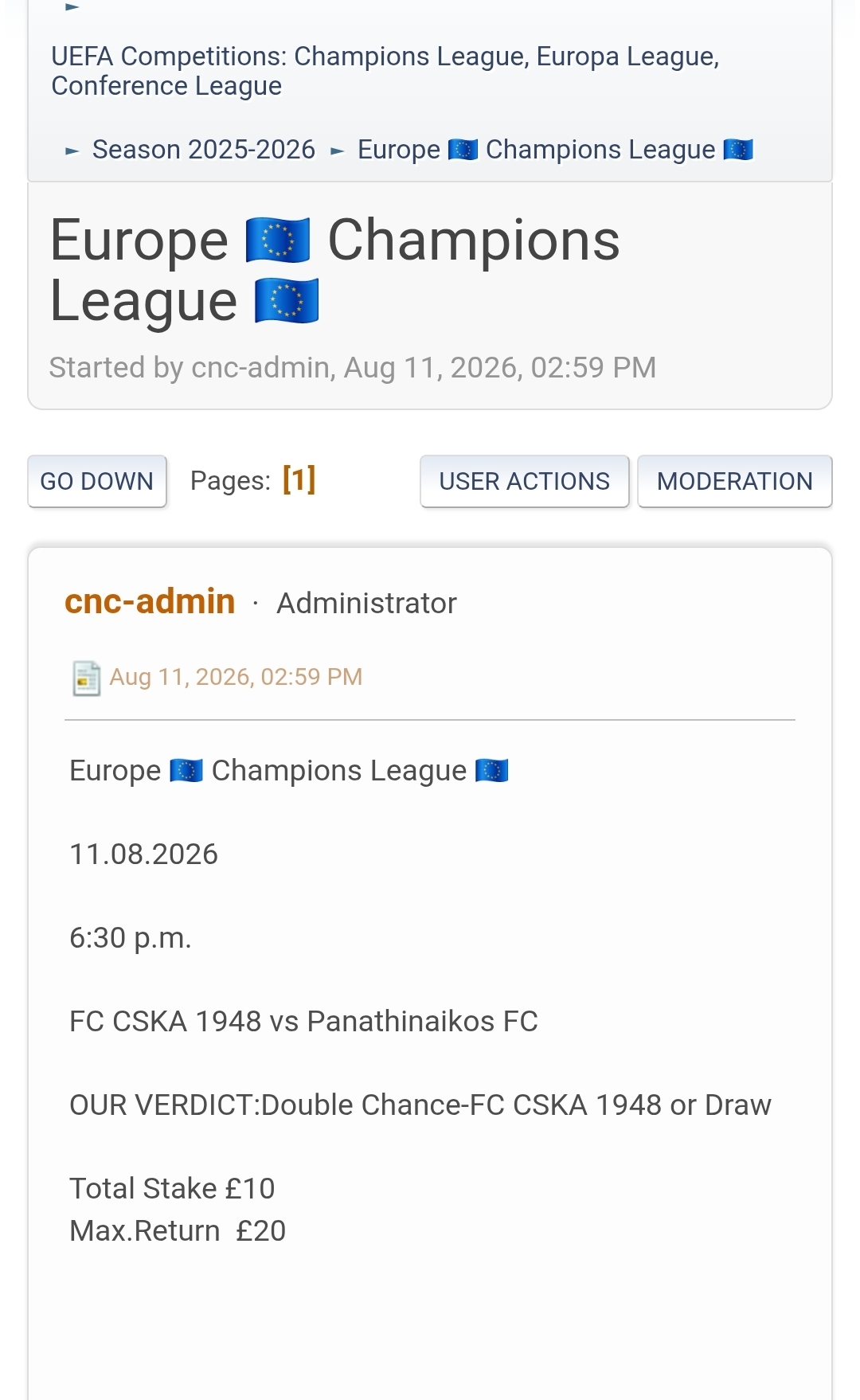This screenshot has height=1400, width=860.
Task: Open the USER ACTIONS menu
Action: 525,481
